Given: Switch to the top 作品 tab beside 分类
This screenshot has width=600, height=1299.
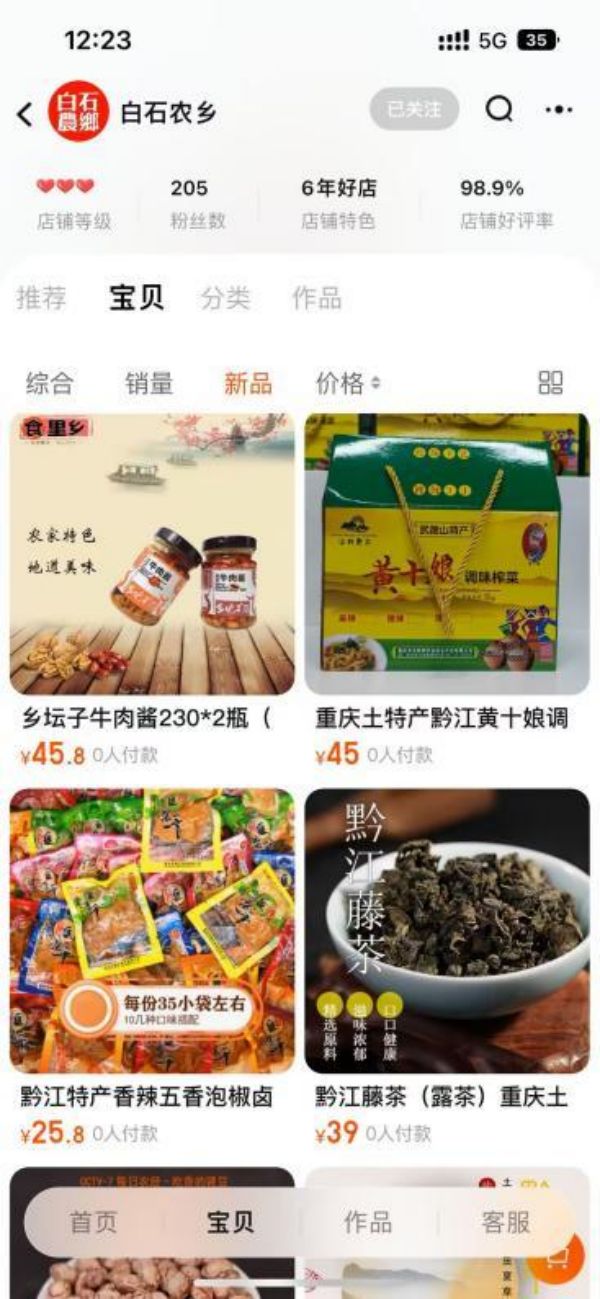Looking at the screenshot, I should point(316,298).
